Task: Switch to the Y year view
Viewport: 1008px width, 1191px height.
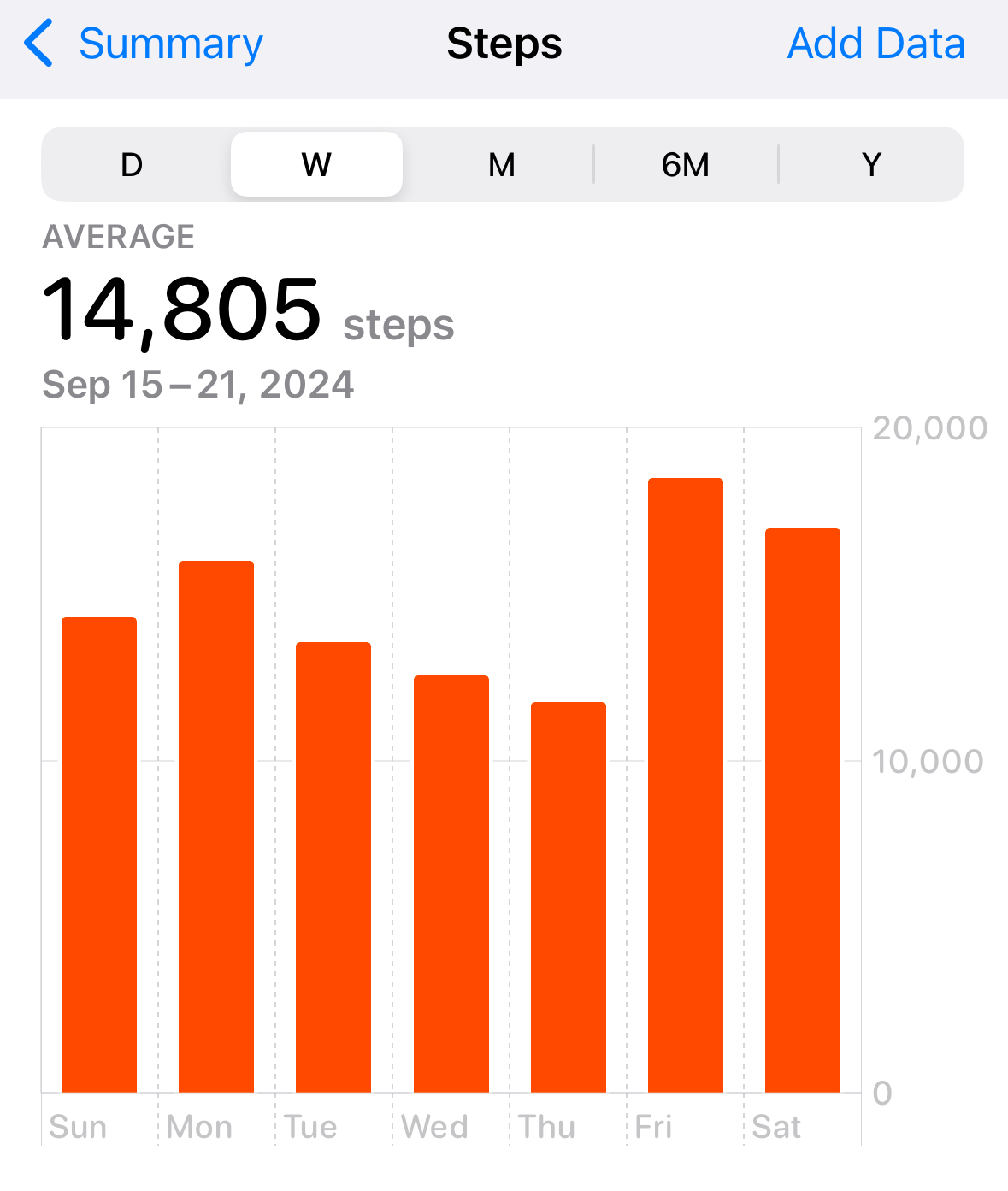Action: pos(871,164)
